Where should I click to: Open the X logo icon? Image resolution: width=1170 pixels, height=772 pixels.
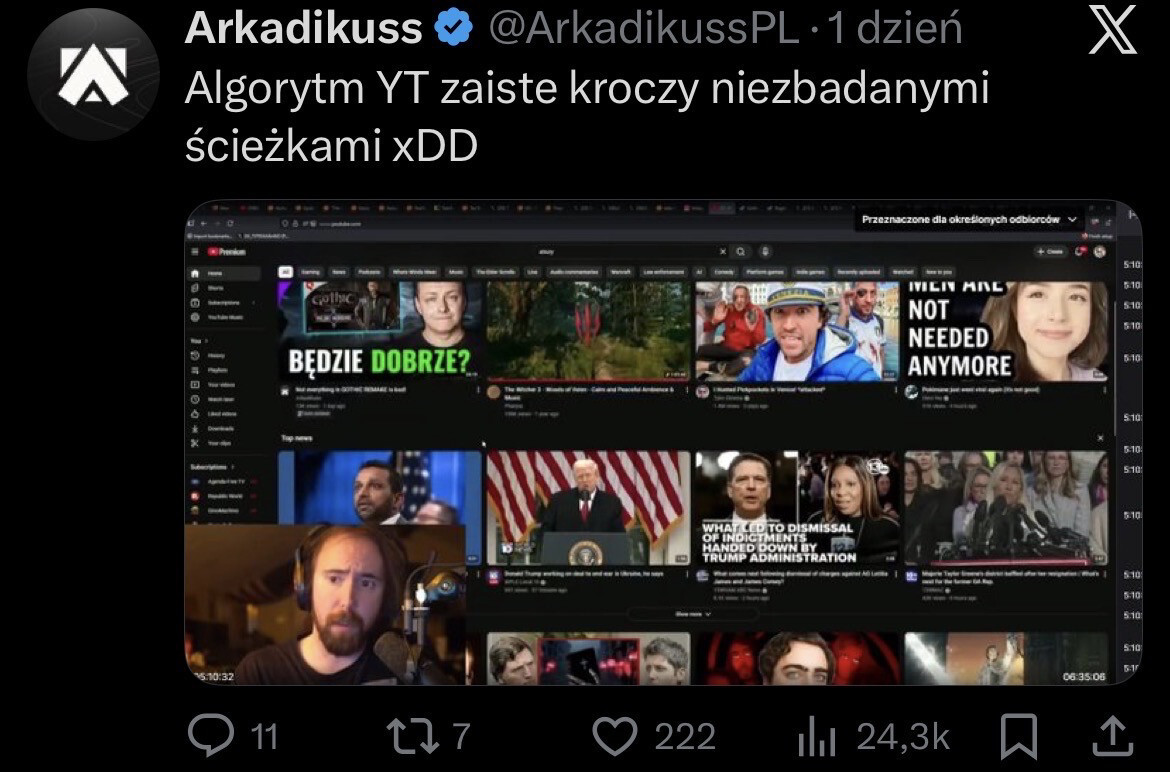[x=1111, y=32]
